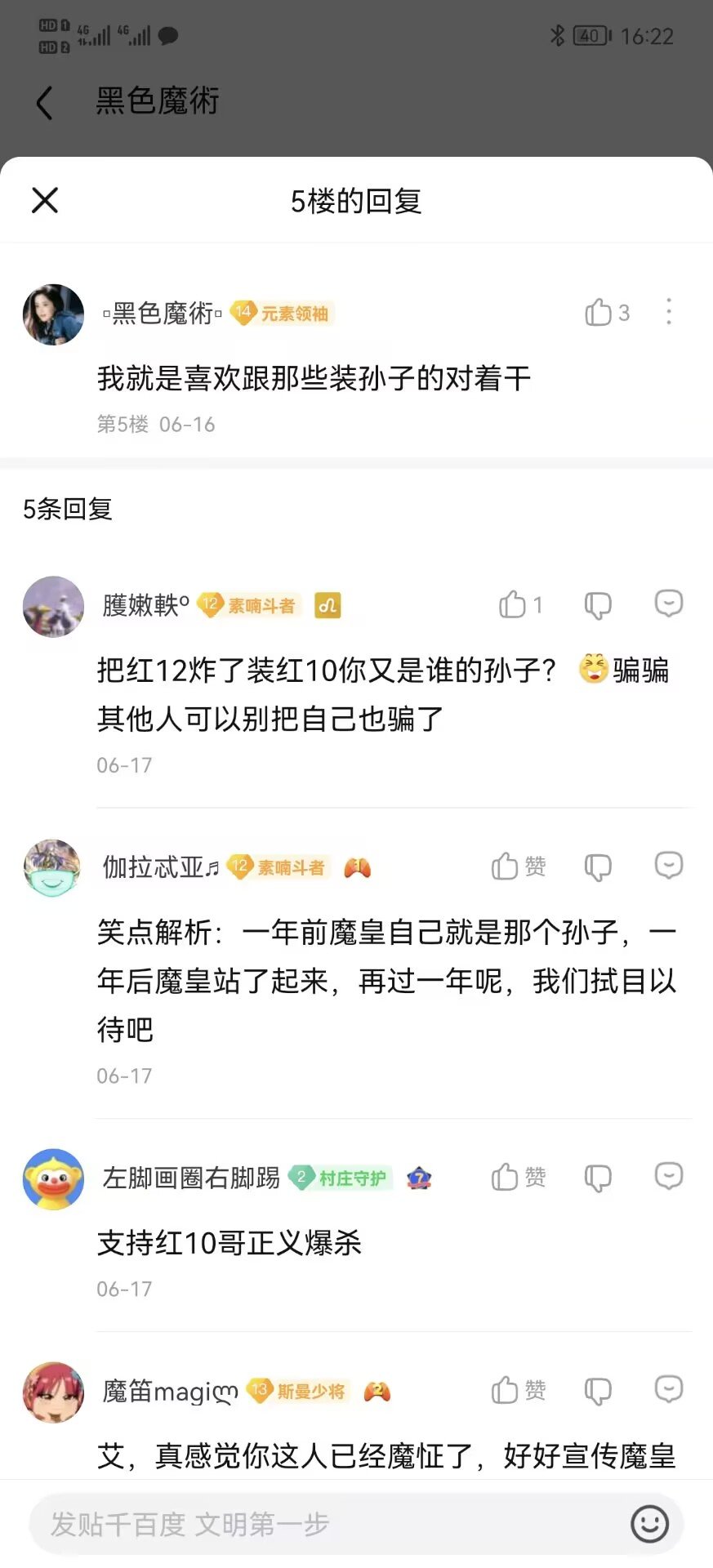The width and height of the screenshot is (713, 1568).
Task: Open the emoji picker in the comment bar
Action: click(x=649, y=1524)
